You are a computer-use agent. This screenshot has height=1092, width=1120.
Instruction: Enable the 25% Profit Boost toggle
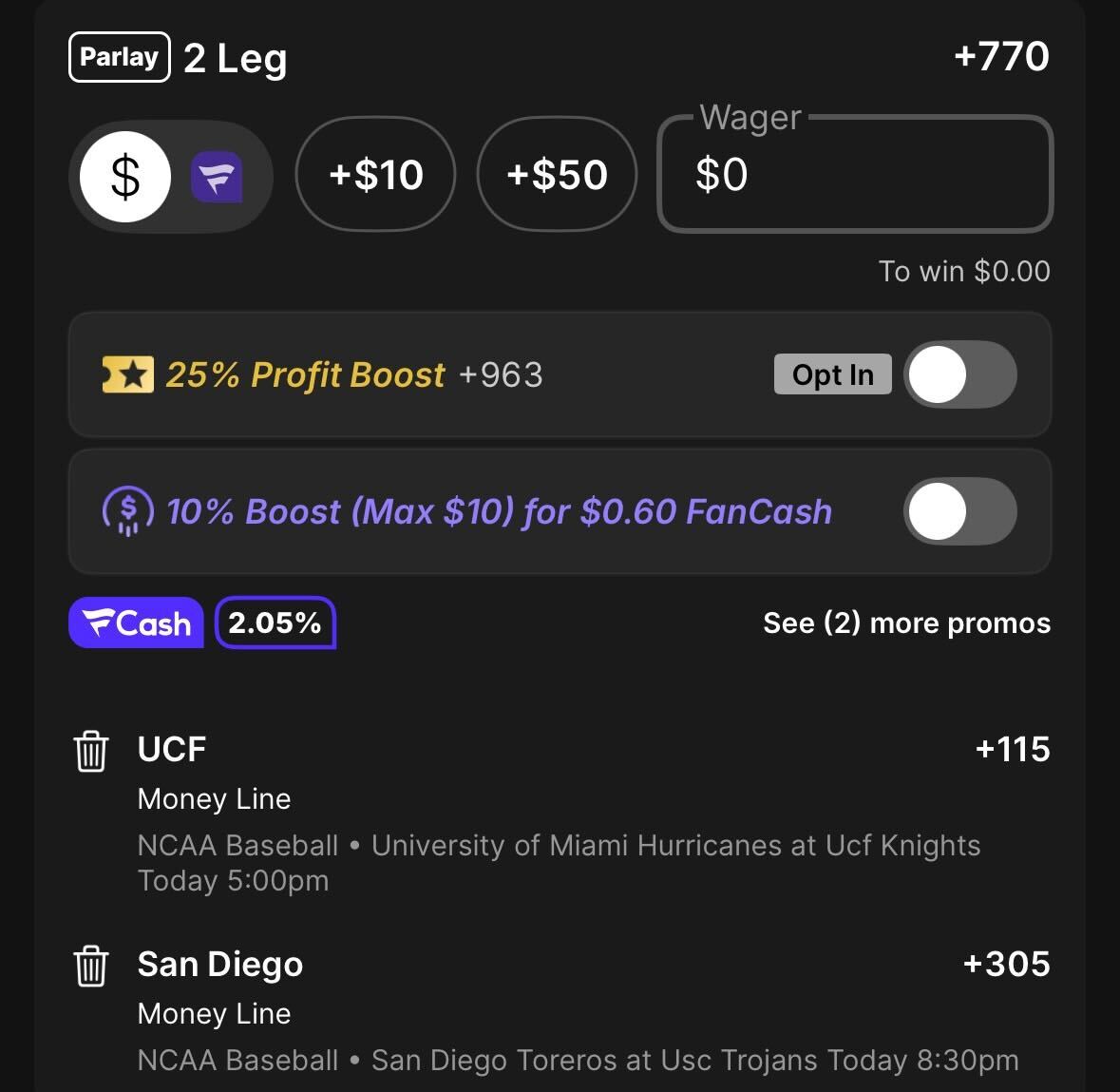(x=959, y=374)
